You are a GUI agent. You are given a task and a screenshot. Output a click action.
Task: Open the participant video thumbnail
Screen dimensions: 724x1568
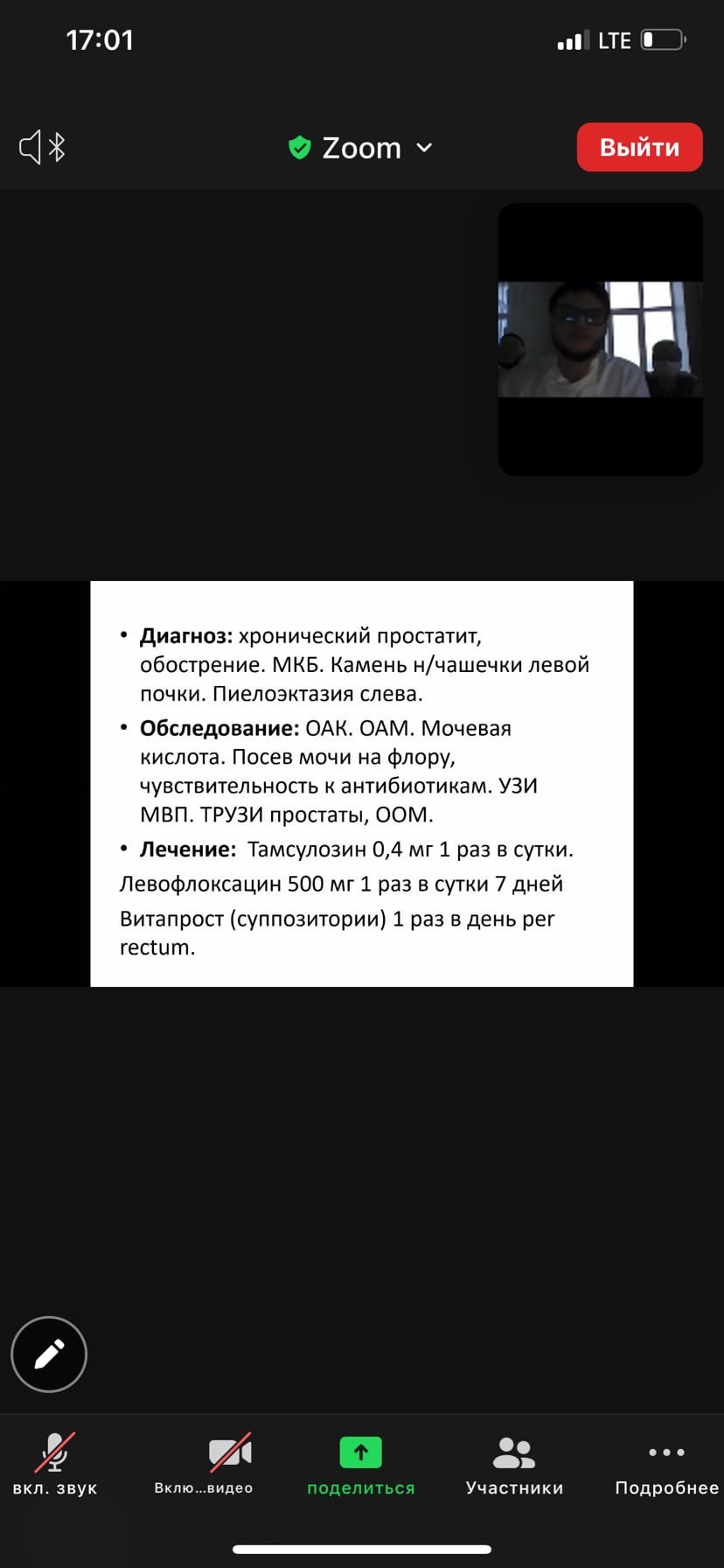pyautogui.click(x=600, y=339)
